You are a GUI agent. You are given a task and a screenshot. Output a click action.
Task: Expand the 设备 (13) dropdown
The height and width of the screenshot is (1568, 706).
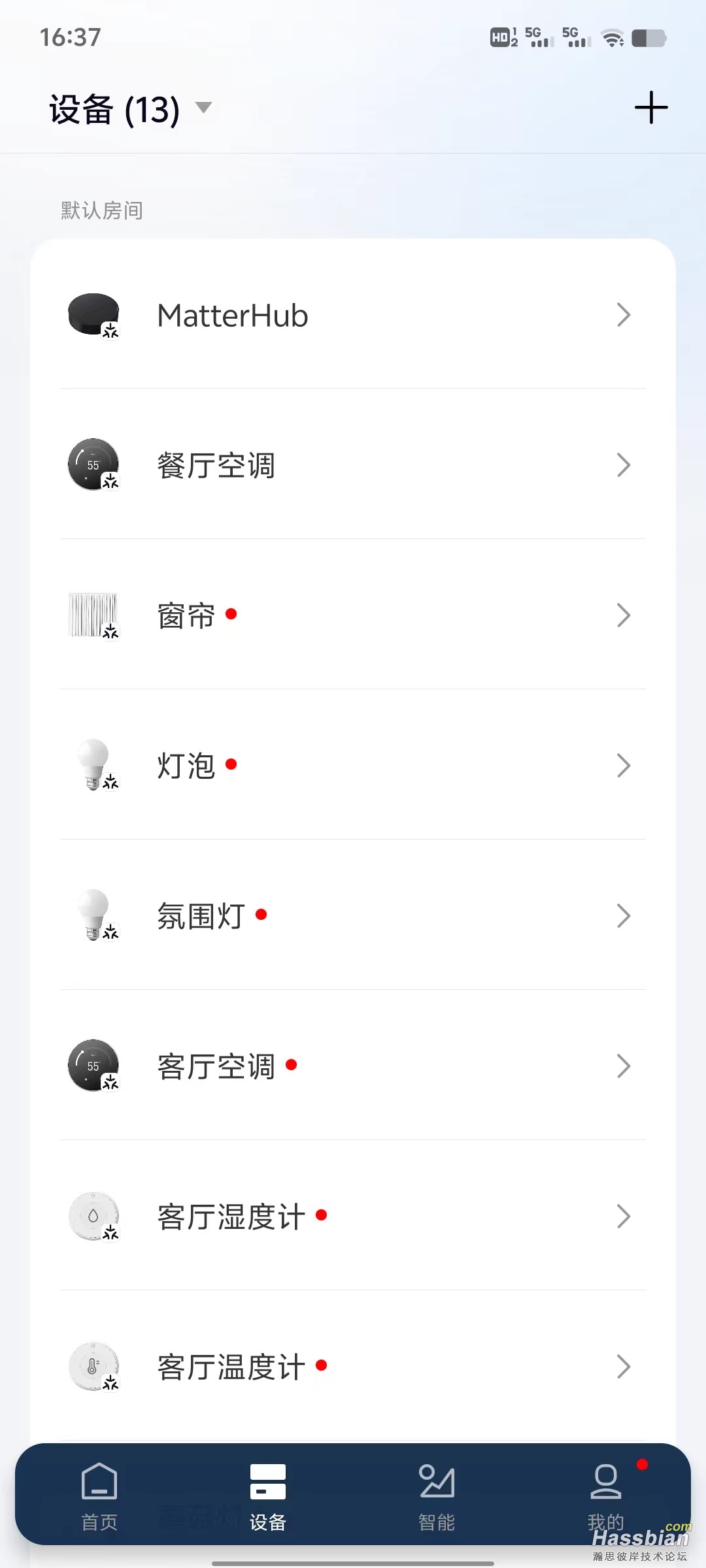203,108
